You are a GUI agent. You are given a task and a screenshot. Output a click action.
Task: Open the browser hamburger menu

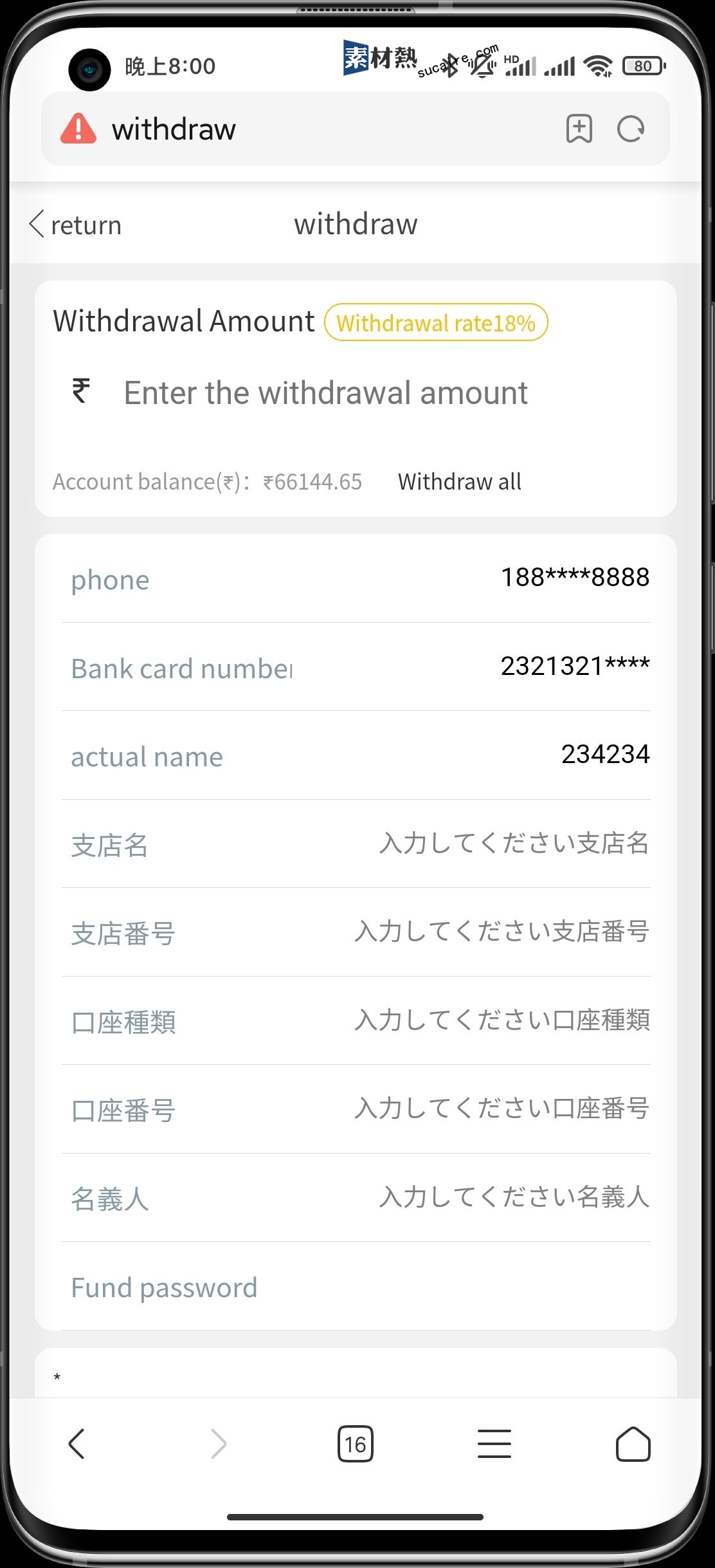click(494, 1444)
